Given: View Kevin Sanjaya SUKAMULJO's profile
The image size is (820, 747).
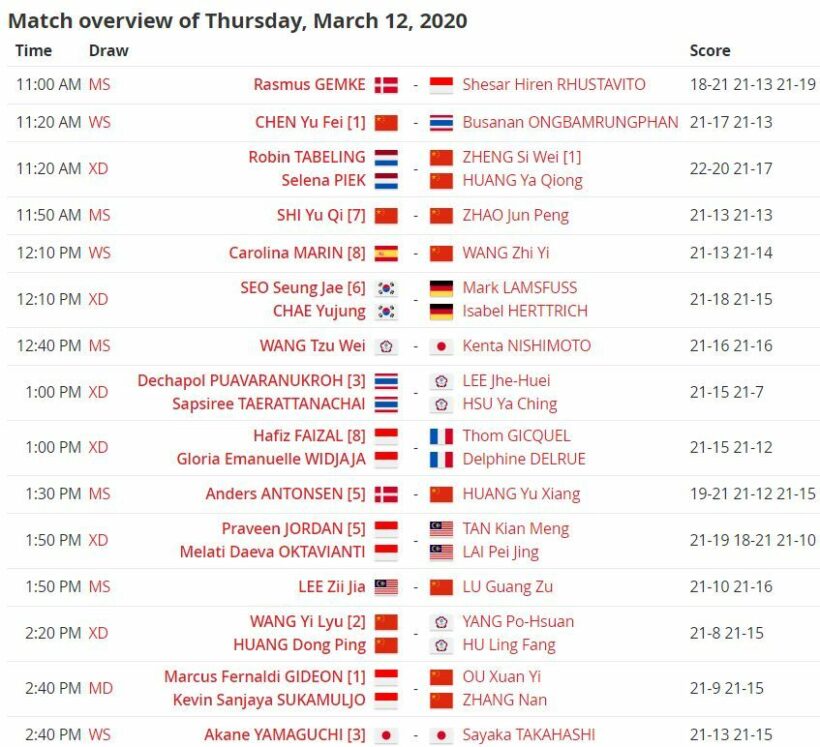Looking at the screenshot, I should click(x=270, y=700).
